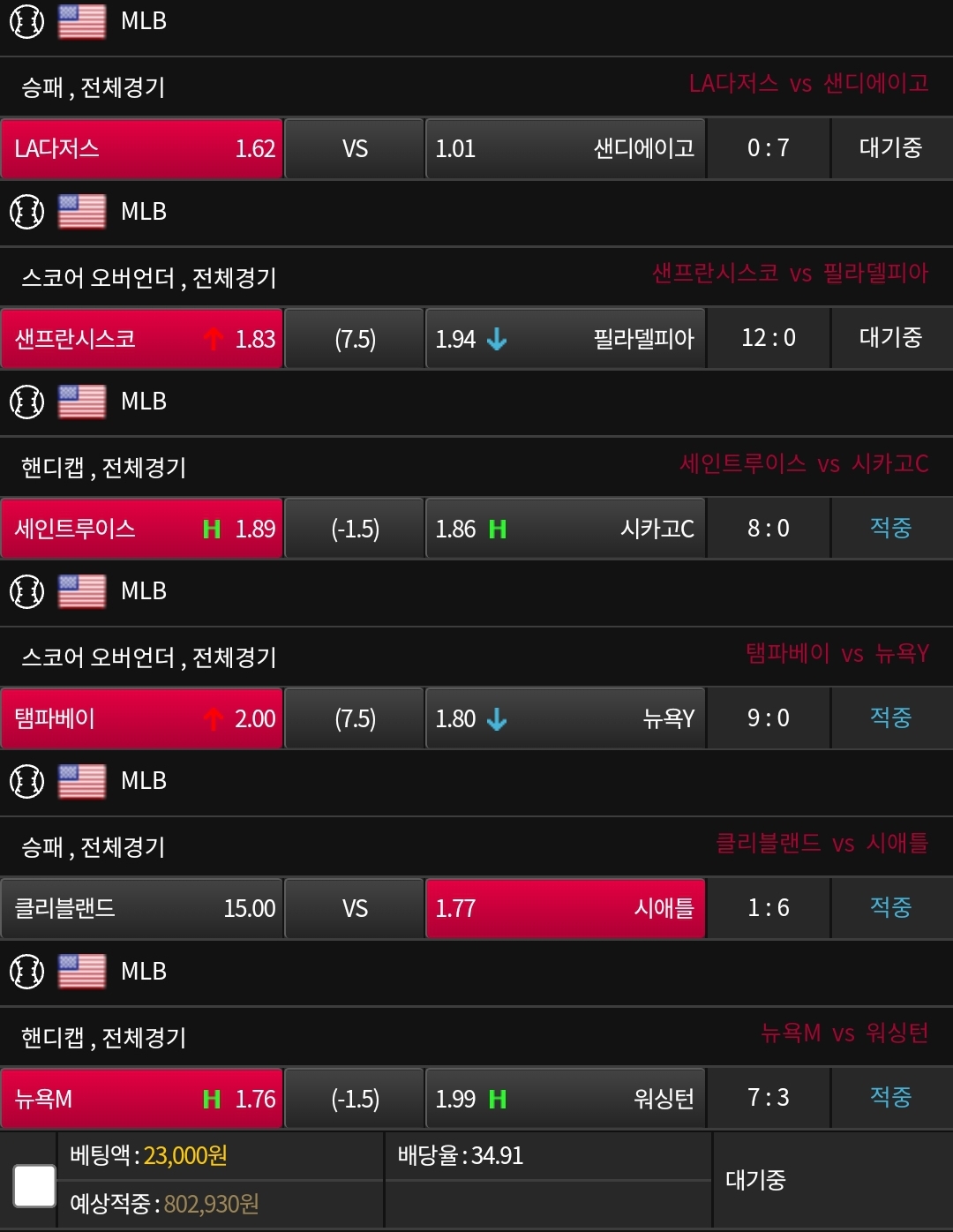Tap the 샌프란시스코 1.83 over pick
Image resolution: width=953 pixels, height=1232 pixels.
[x=142, y=338]
